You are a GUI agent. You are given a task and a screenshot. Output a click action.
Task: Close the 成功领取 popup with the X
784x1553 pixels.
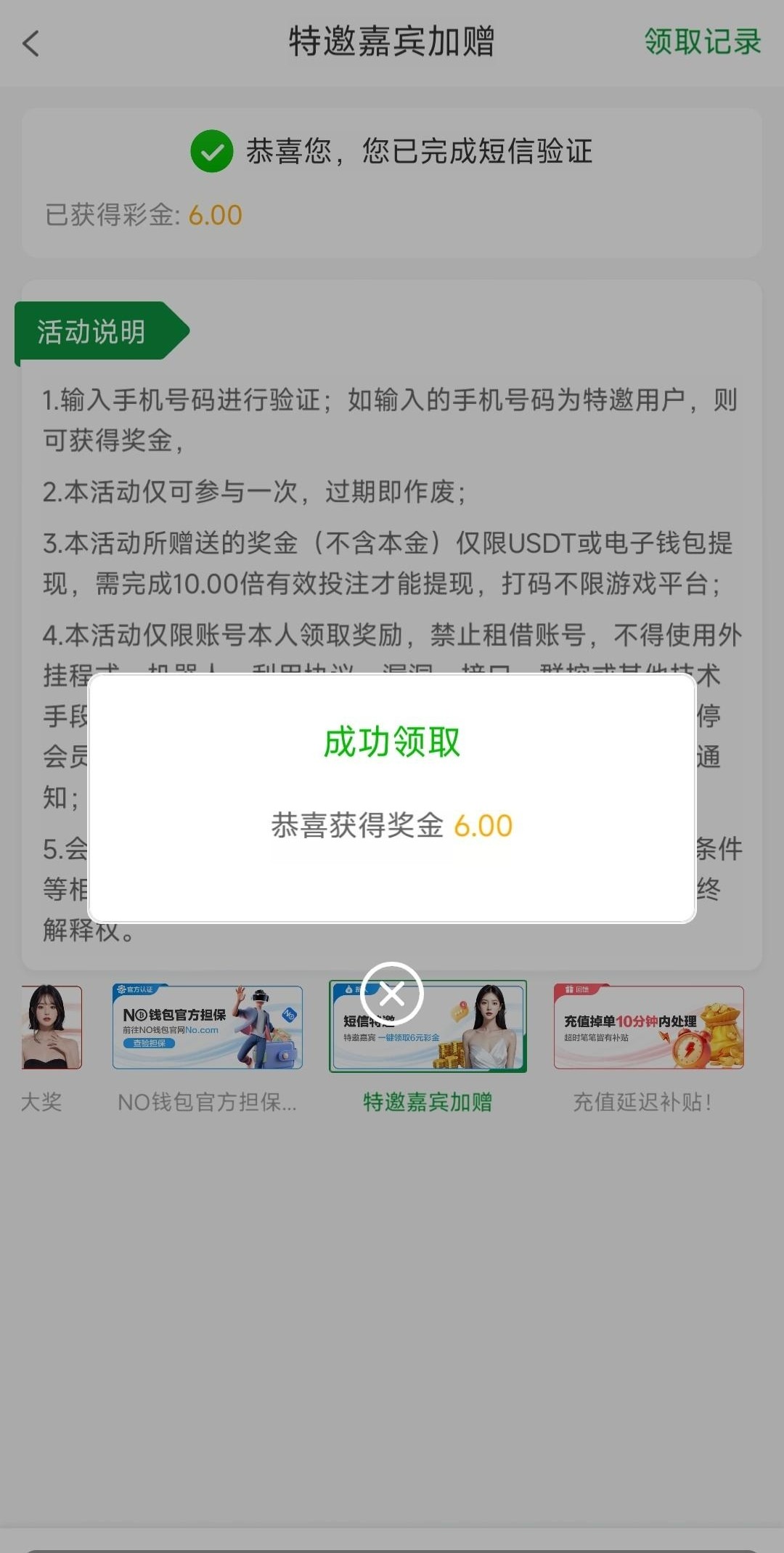392,993
